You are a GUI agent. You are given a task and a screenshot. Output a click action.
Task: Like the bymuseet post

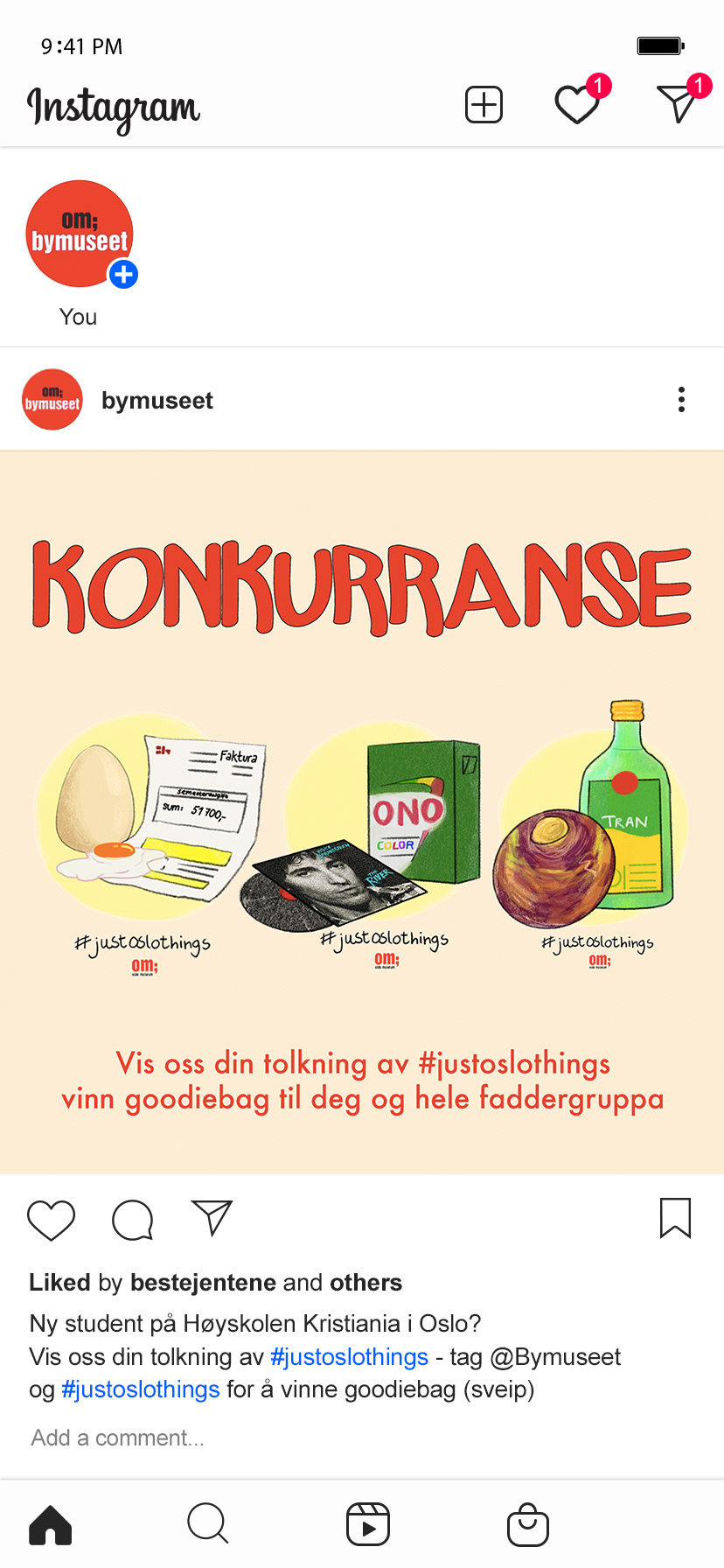click(52, 1220)
